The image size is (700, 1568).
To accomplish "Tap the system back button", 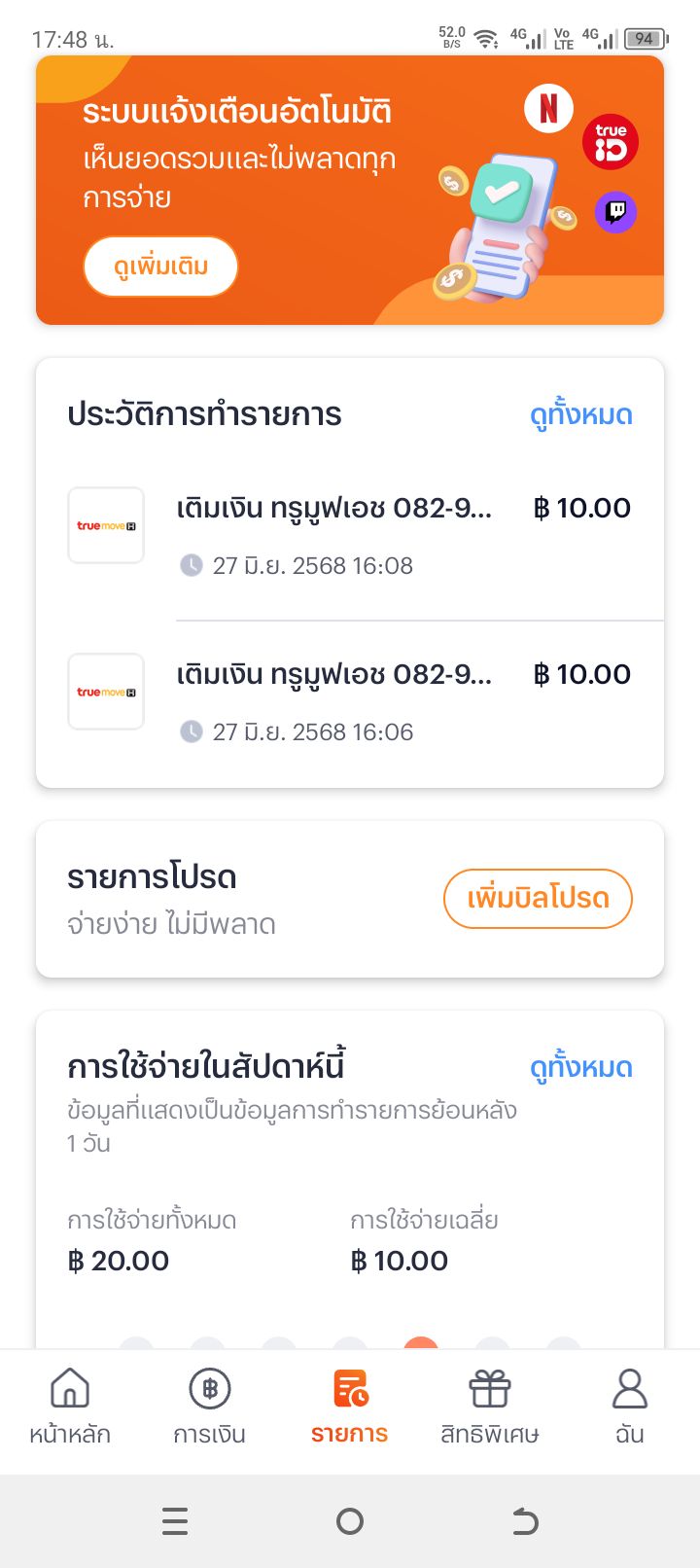I will tap(525, 1521).
